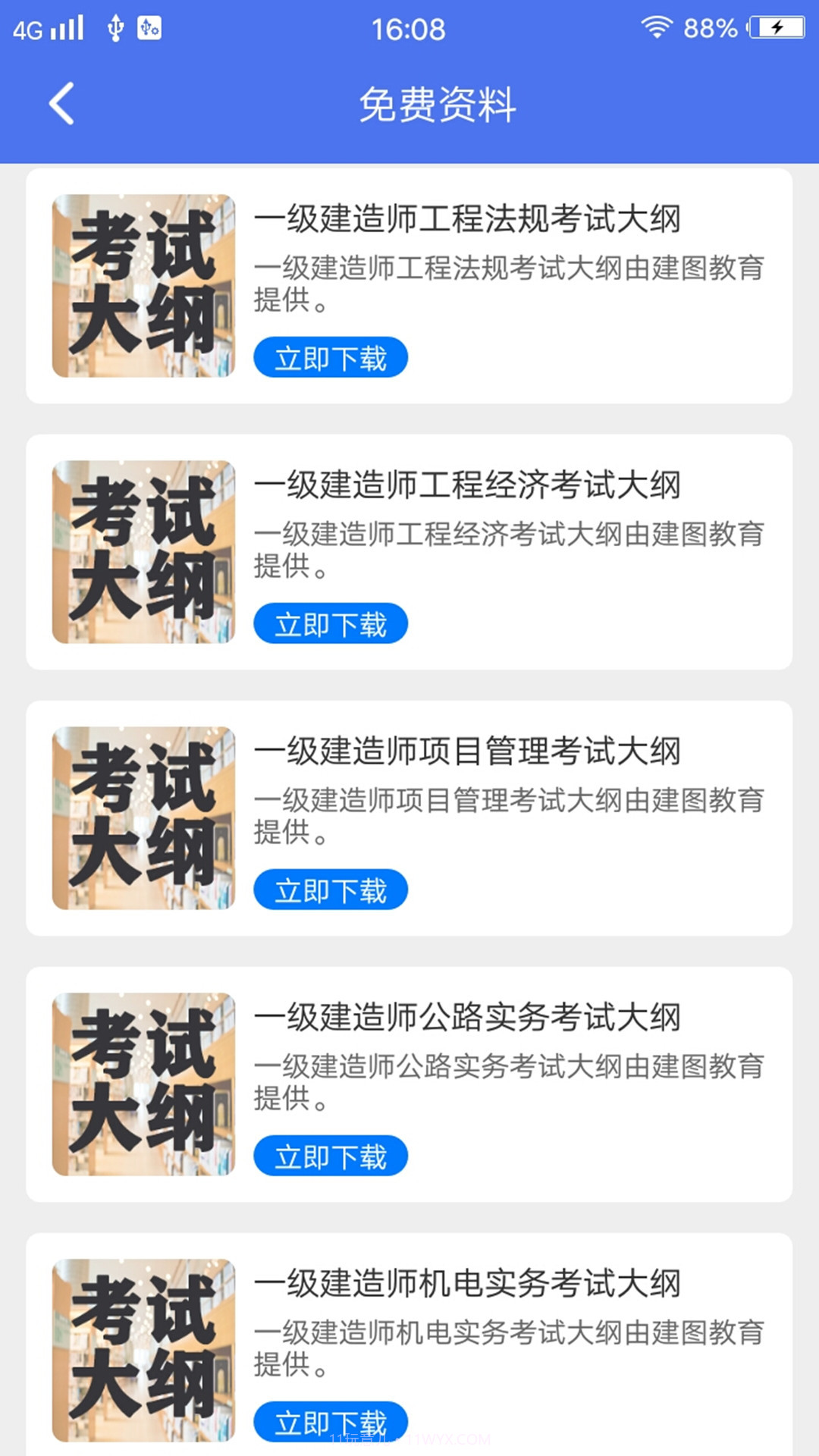Tap the 机电实务 item thumbnail image
Viewport: 819px width, 1456px height.
click(x=143, y=1354)
